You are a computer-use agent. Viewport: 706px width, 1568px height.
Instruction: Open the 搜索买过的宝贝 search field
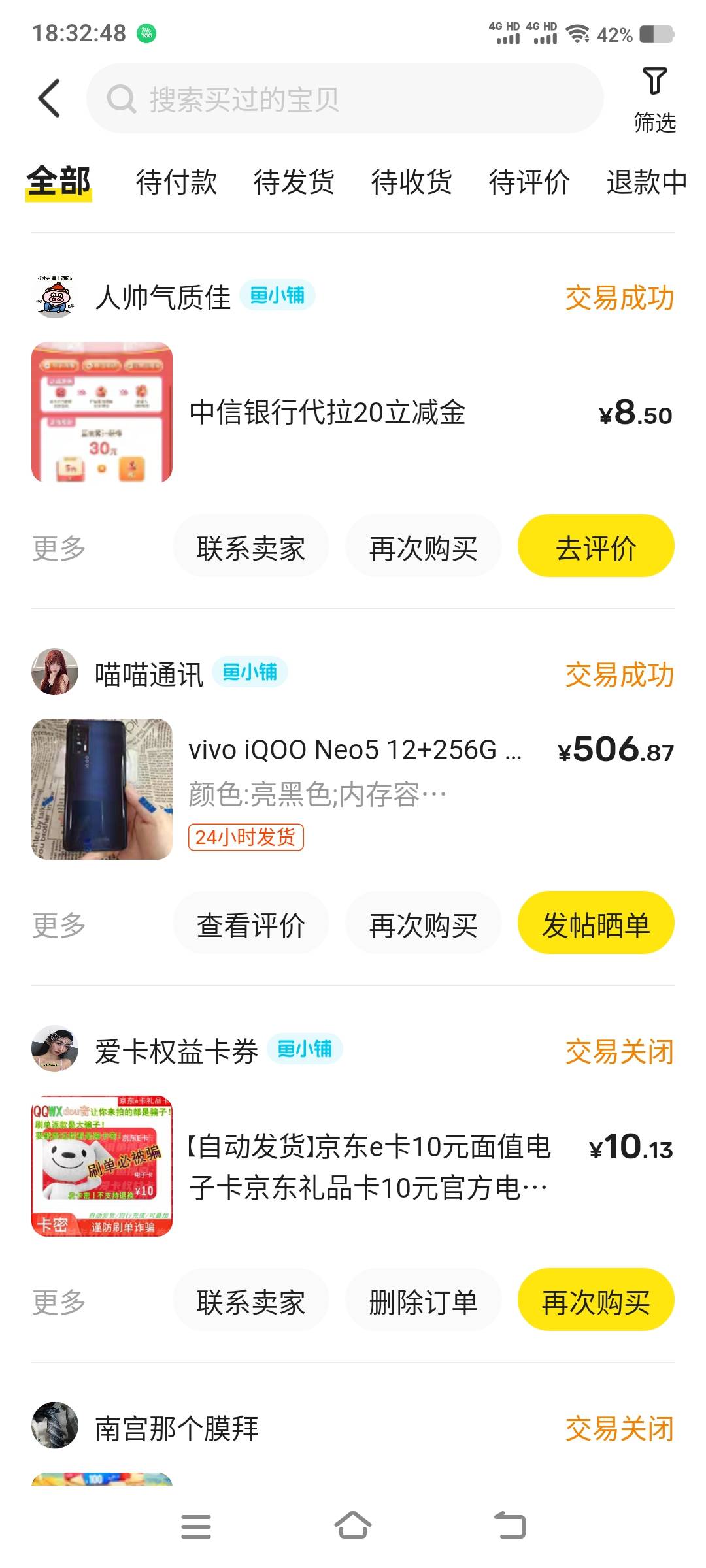[x=345, y=99]
